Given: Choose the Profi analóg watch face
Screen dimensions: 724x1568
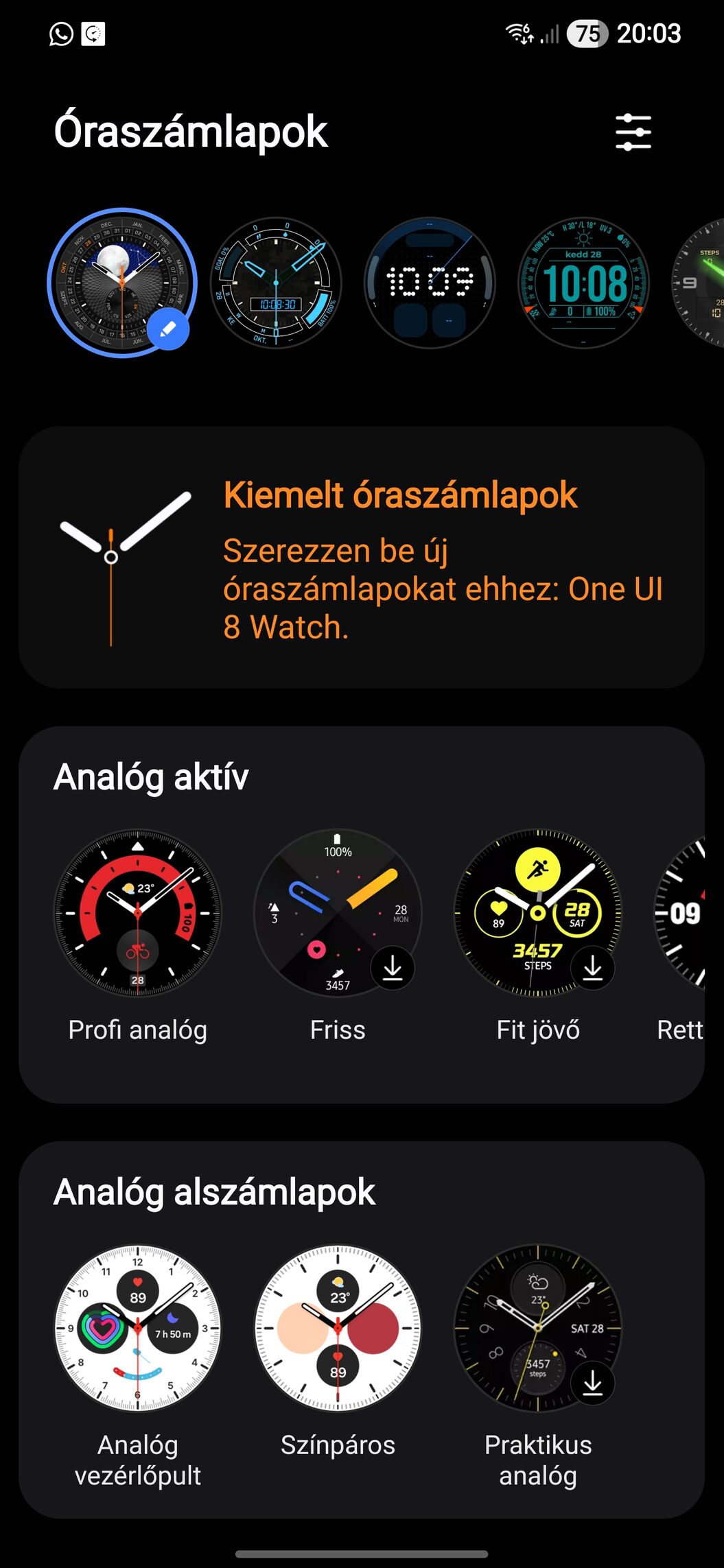Looking at the screenshot, I should (x=138, y=913).
